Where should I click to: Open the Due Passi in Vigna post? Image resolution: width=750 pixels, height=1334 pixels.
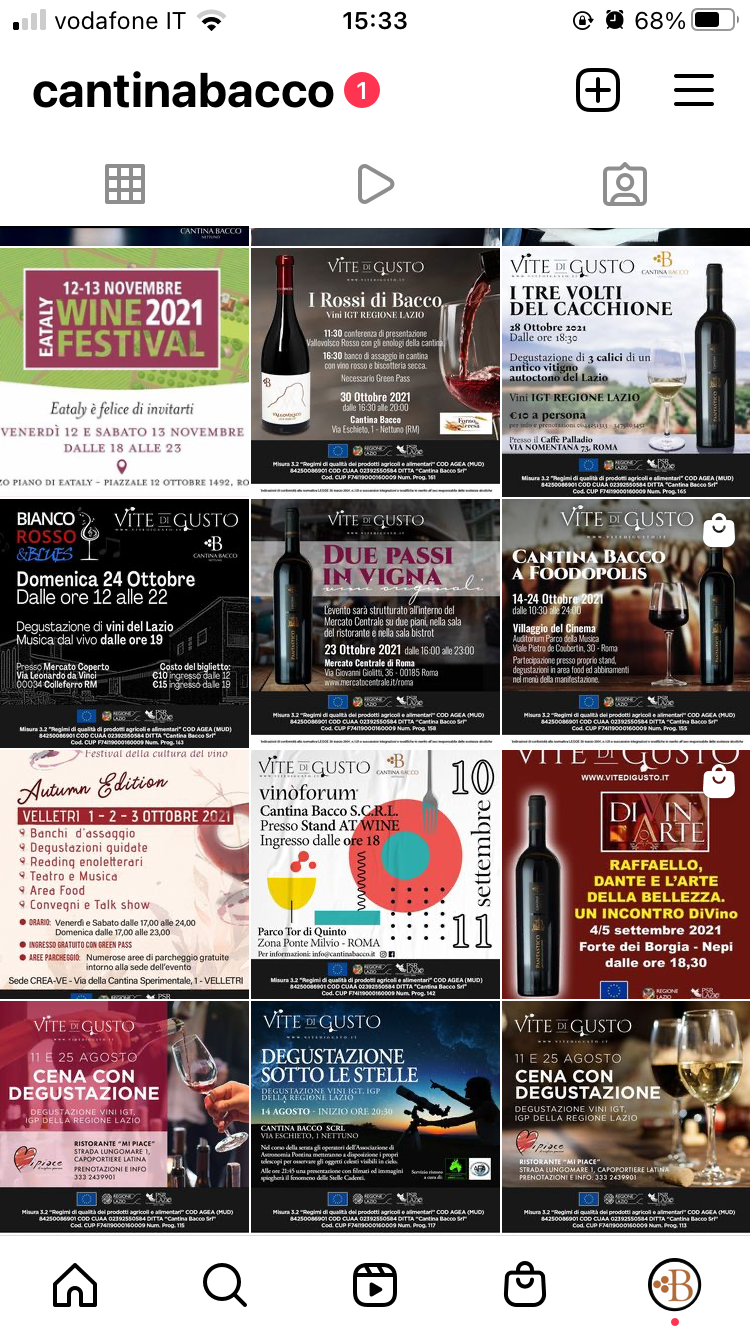coord(375,623)
